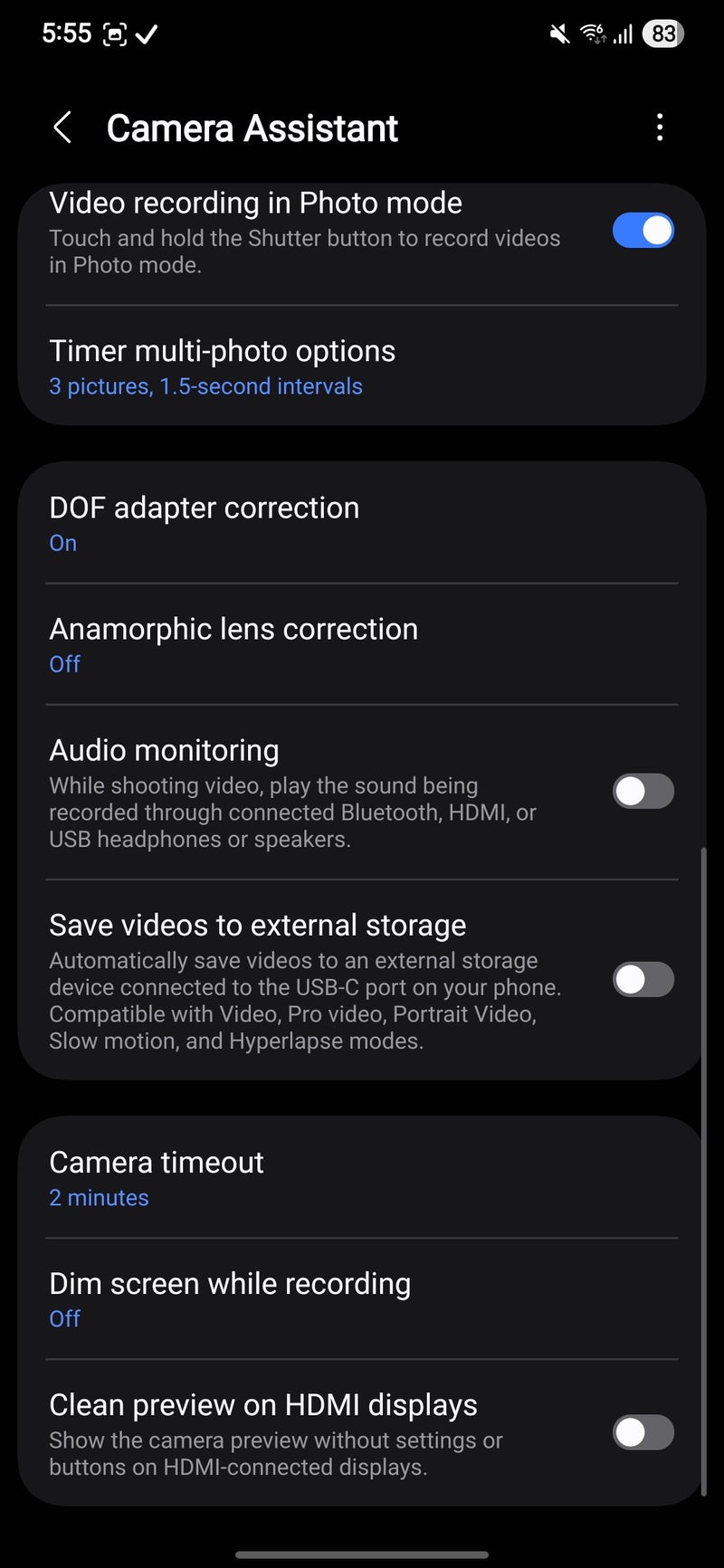Click the signal strength bars icon

(x=623, y=33)
